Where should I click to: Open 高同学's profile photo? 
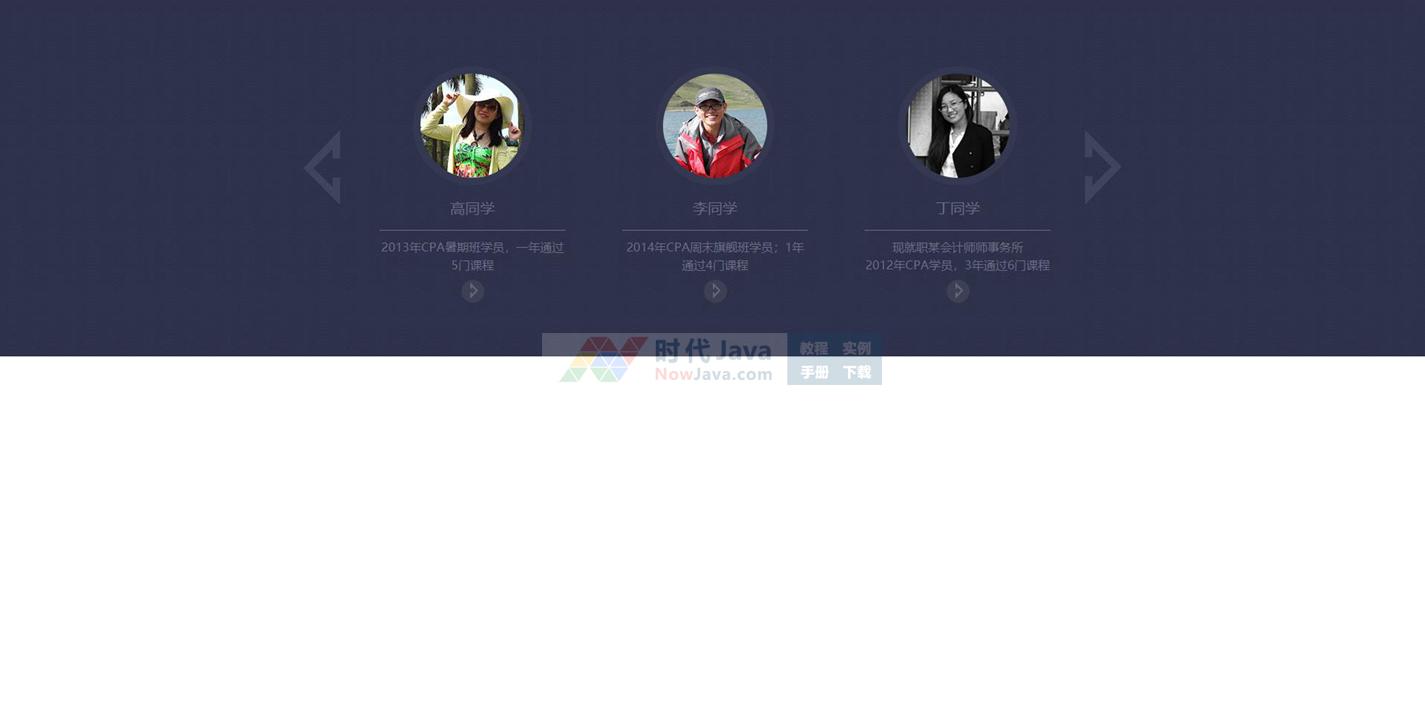coord(472,126)
